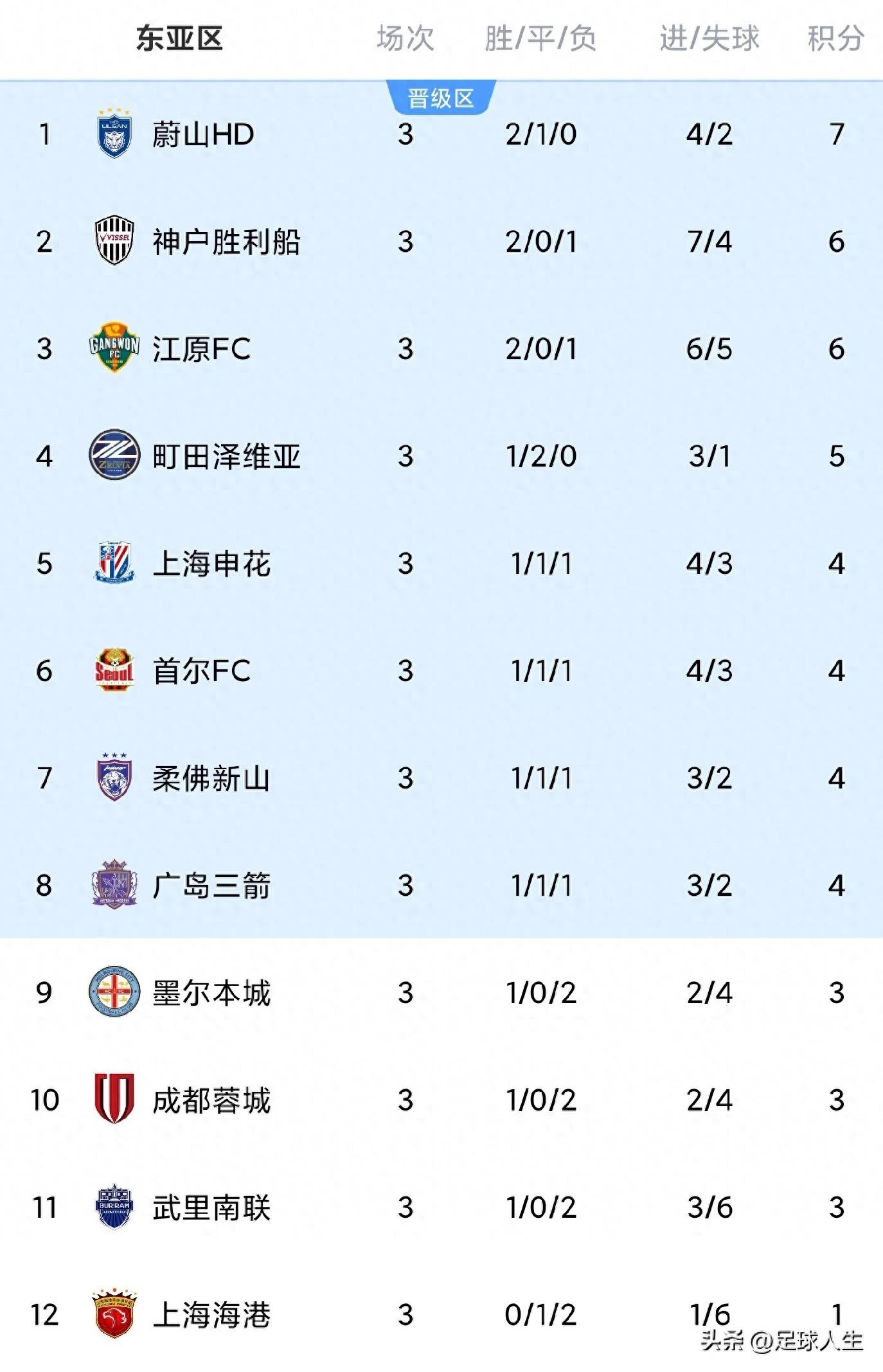This screenshot has width=883, height=1372.
Task: Select the 蔚山HD club crest icon
Action: coord(114,133)
